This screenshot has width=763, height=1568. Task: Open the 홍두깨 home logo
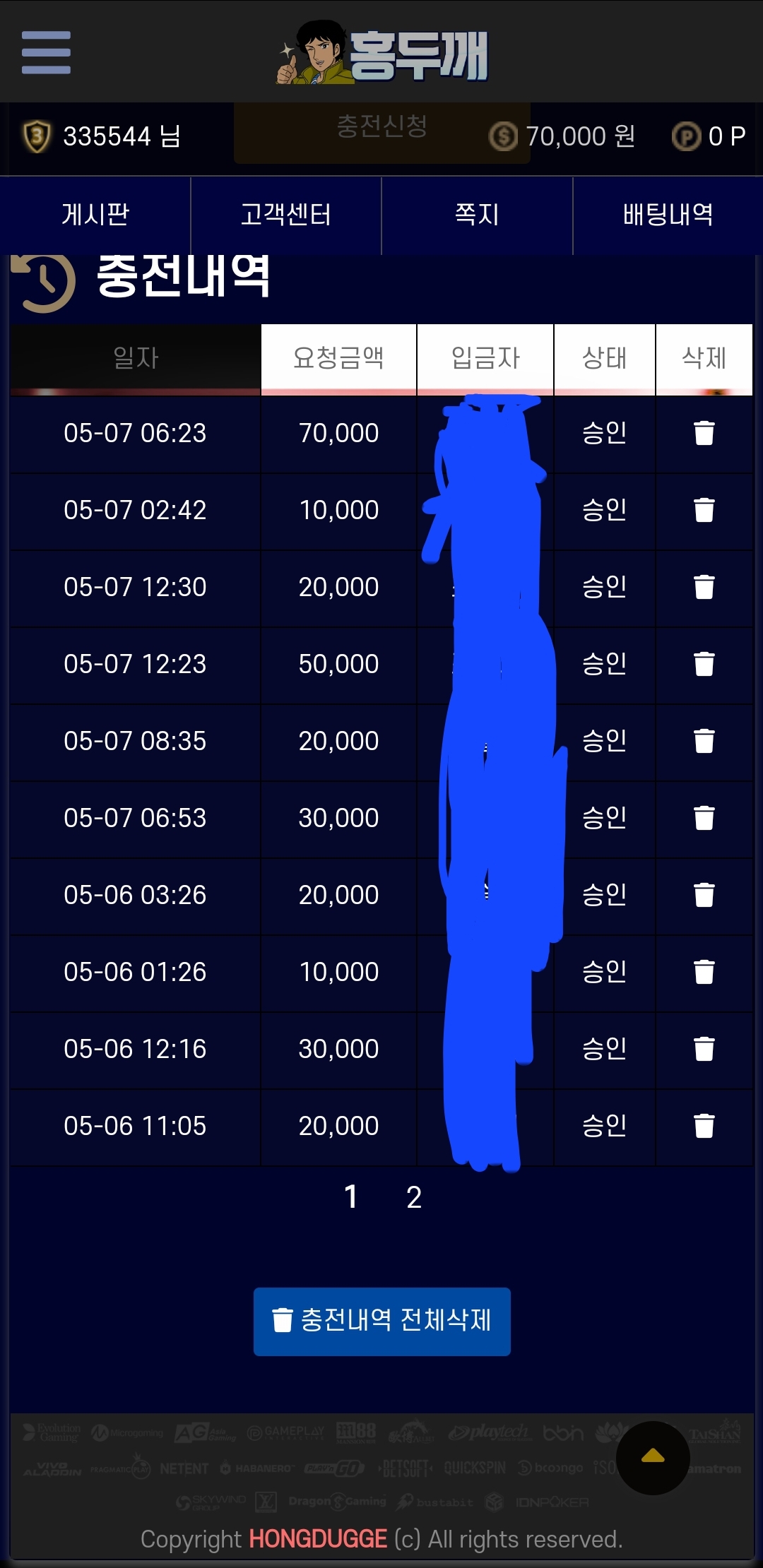[383, 55]
